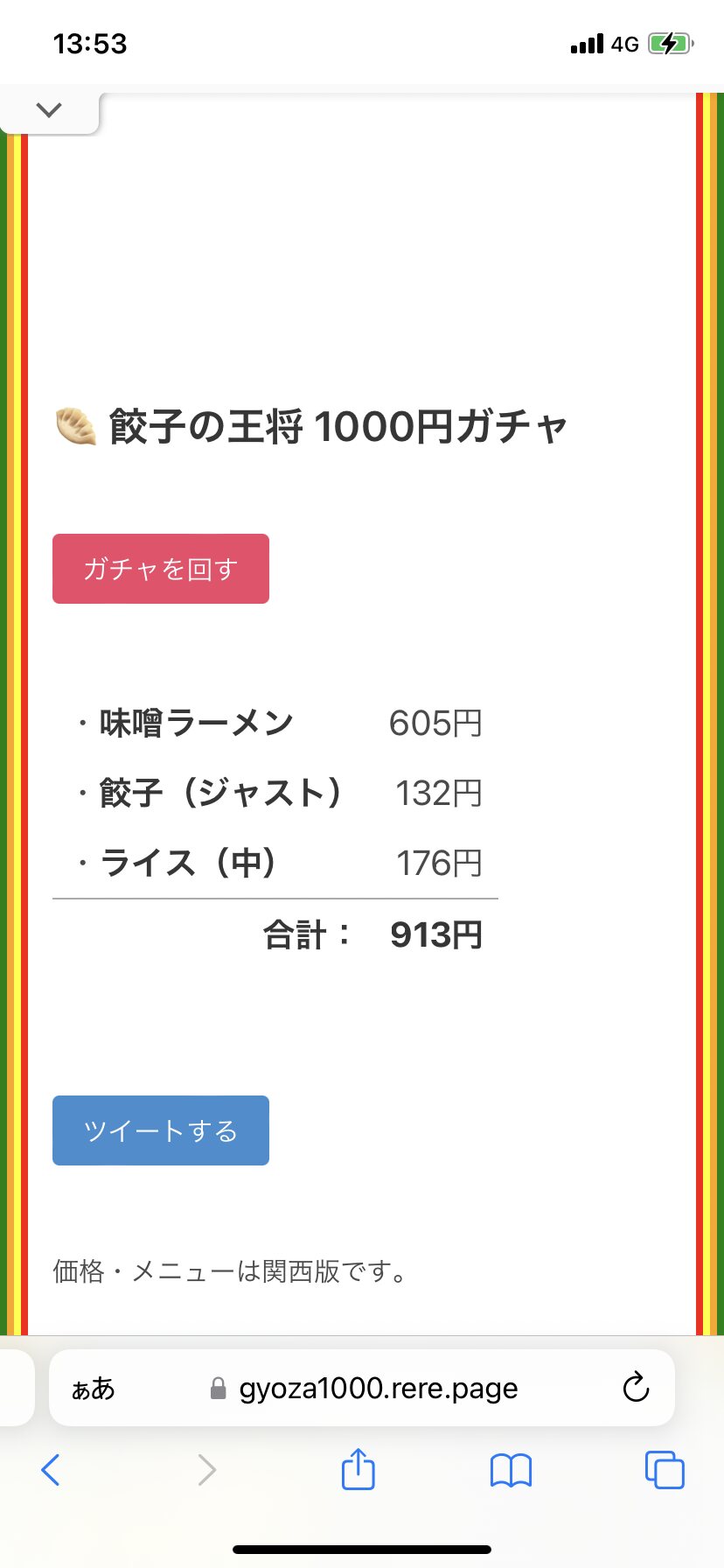Reload the current page
Screen dimensions: 724x1568
click(636, 1388)
